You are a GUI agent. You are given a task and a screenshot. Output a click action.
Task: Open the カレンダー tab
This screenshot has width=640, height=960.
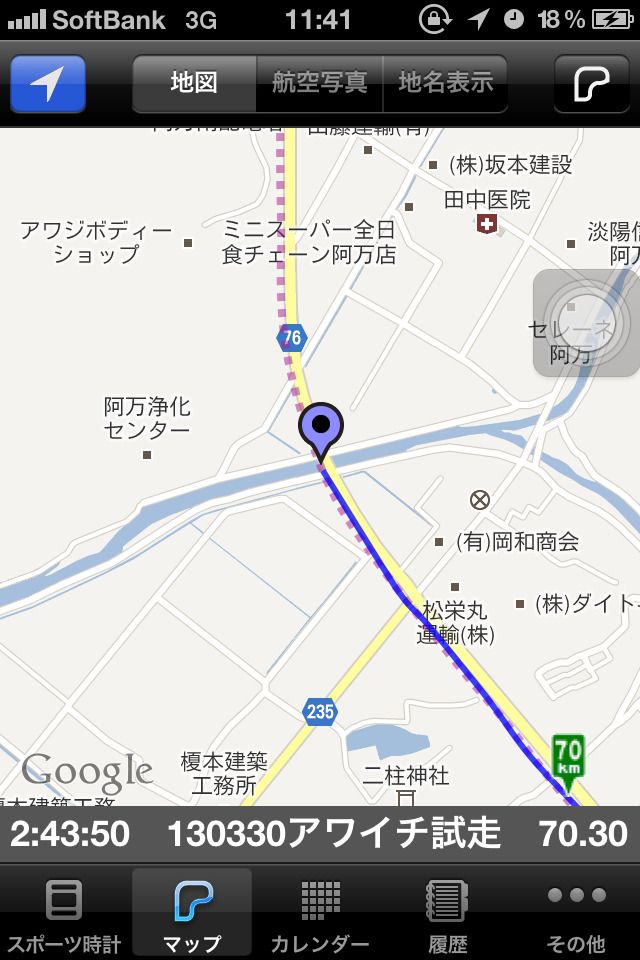[x=320, y=914]
